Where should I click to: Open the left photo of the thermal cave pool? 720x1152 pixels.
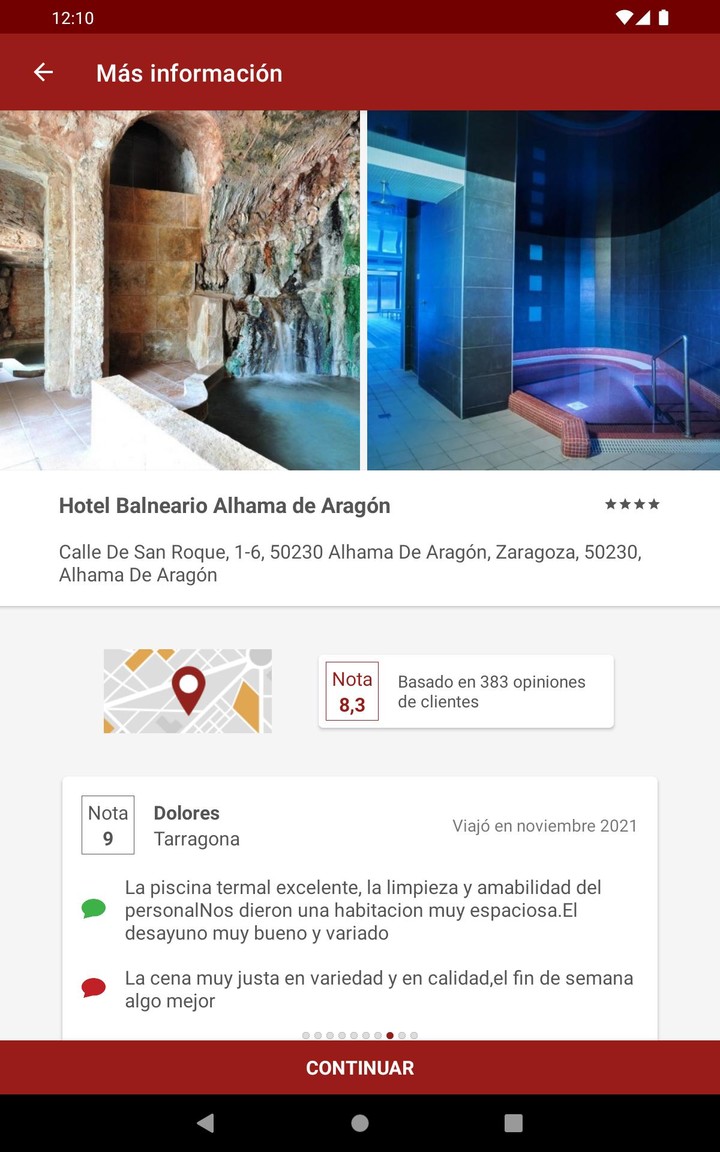(x=180, y=290)
